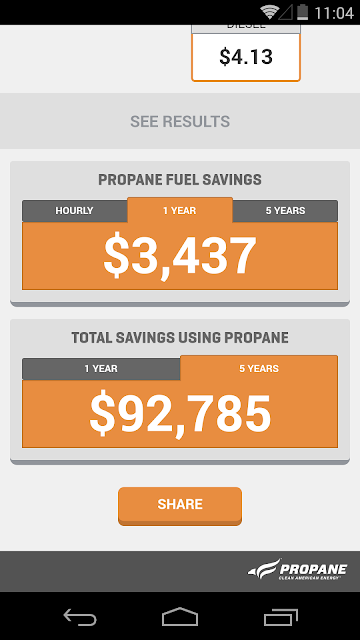Open the recent apps overview

[x=280, y=617]
